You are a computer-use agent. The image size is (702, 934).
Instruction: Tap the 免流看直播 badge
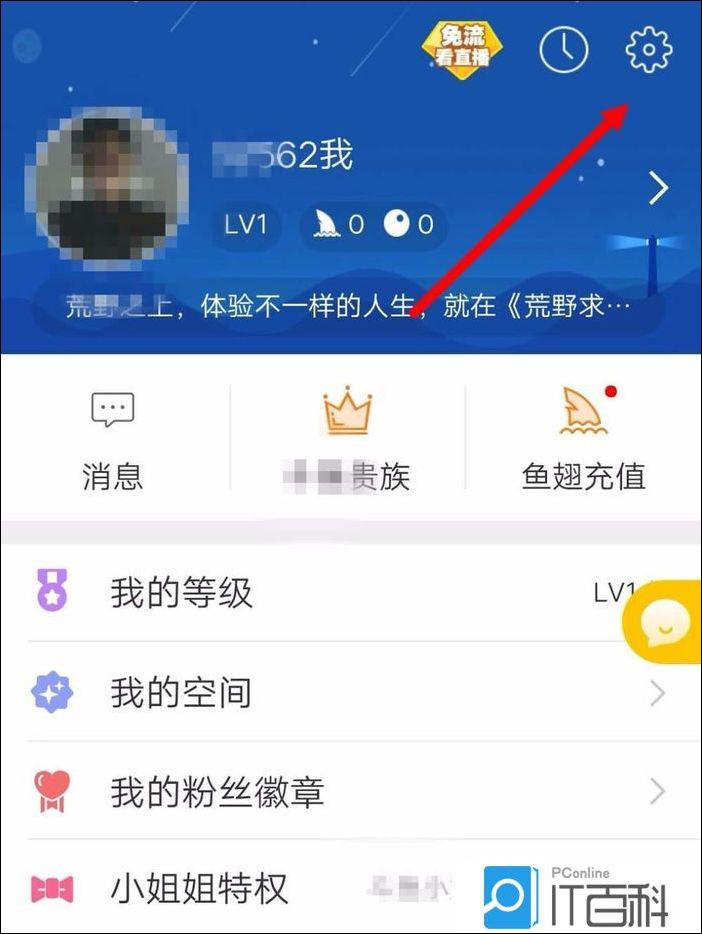(x=462, y=46)
